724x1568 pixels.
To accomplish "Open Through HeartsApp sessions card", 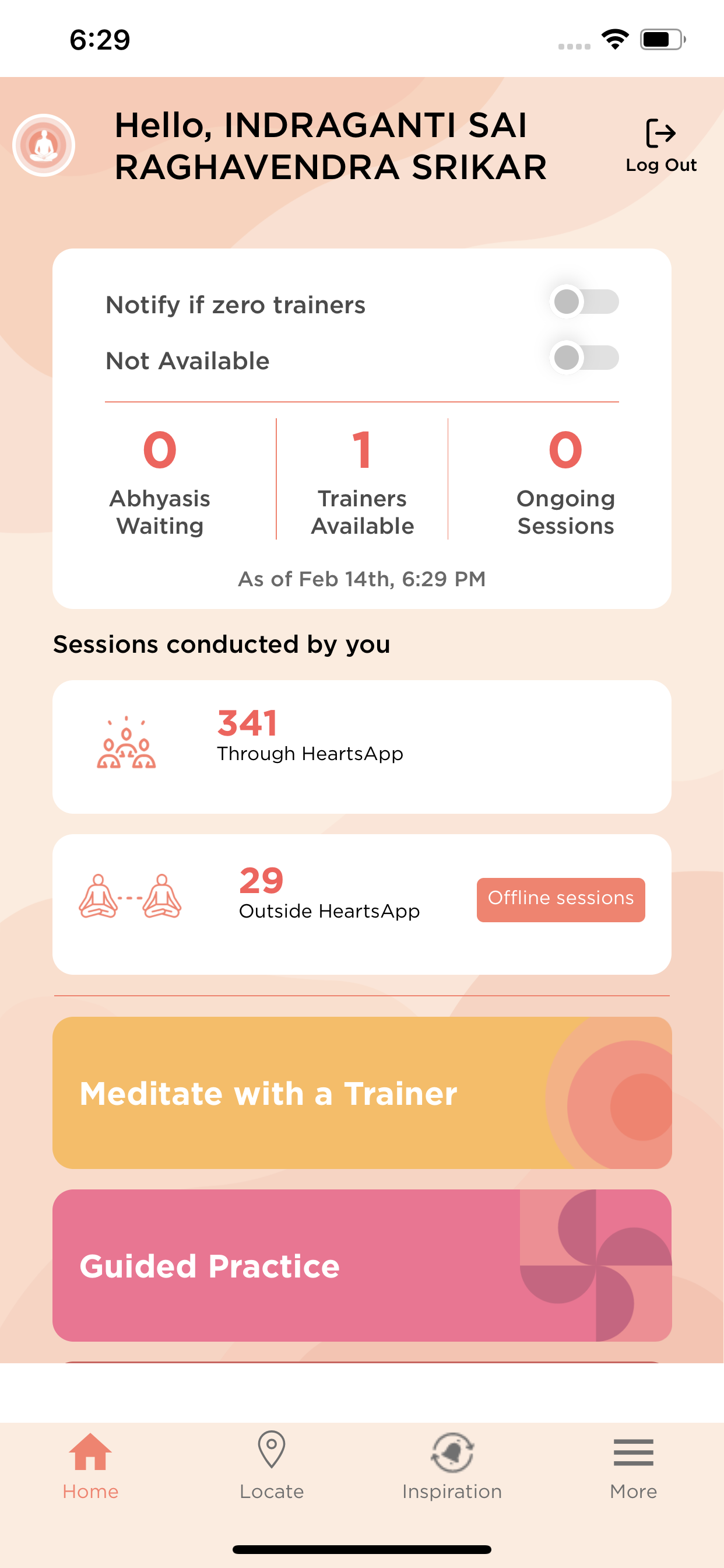I will point(361,746).
